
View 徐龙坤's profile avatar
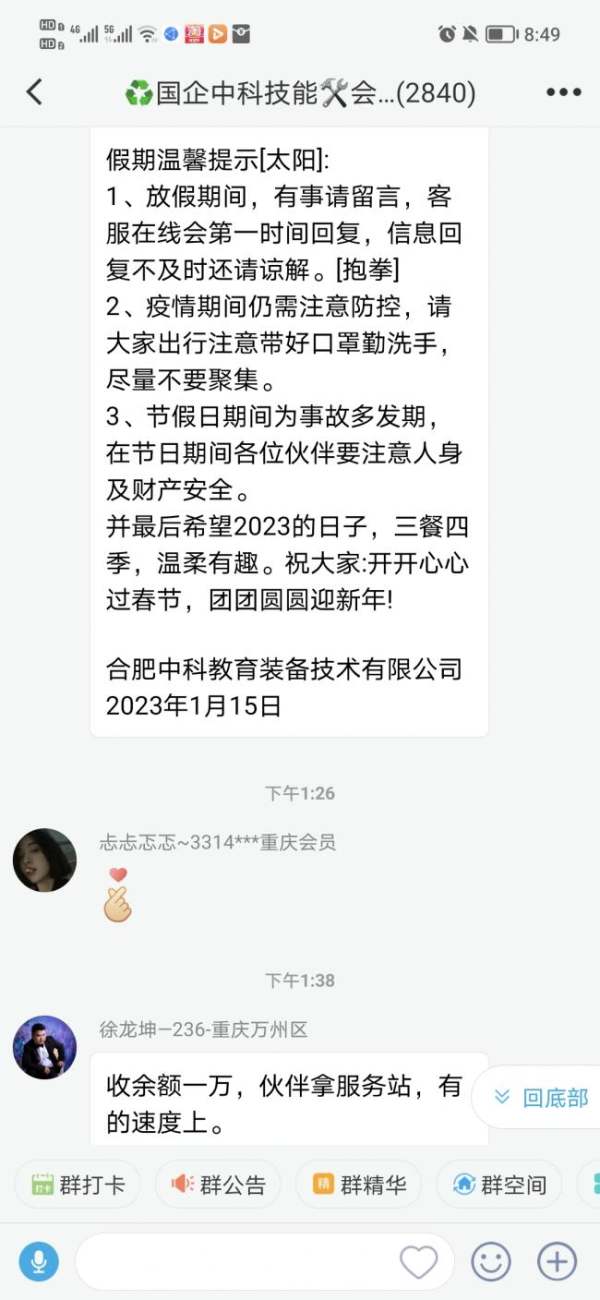44,1047
